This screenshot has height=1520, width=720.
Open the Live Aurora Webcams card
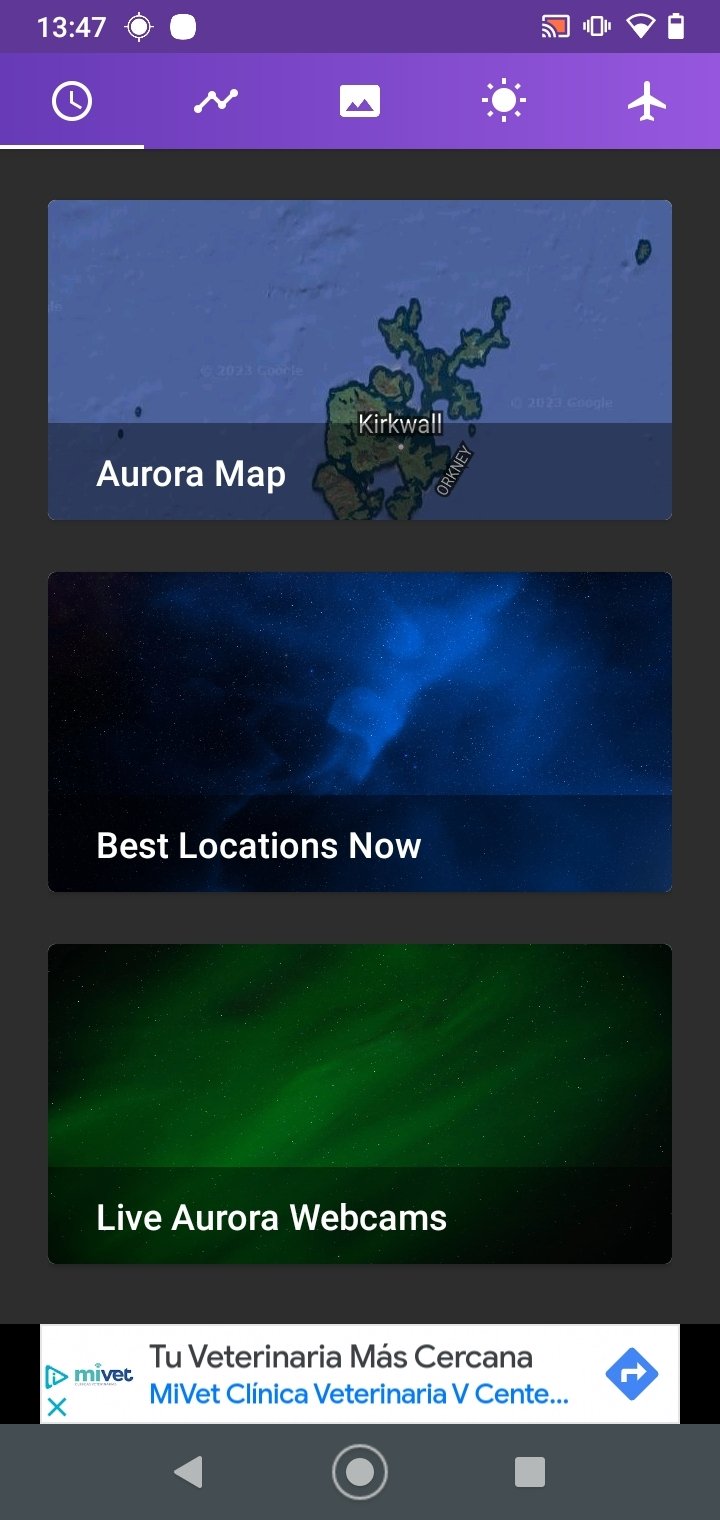360,1104
